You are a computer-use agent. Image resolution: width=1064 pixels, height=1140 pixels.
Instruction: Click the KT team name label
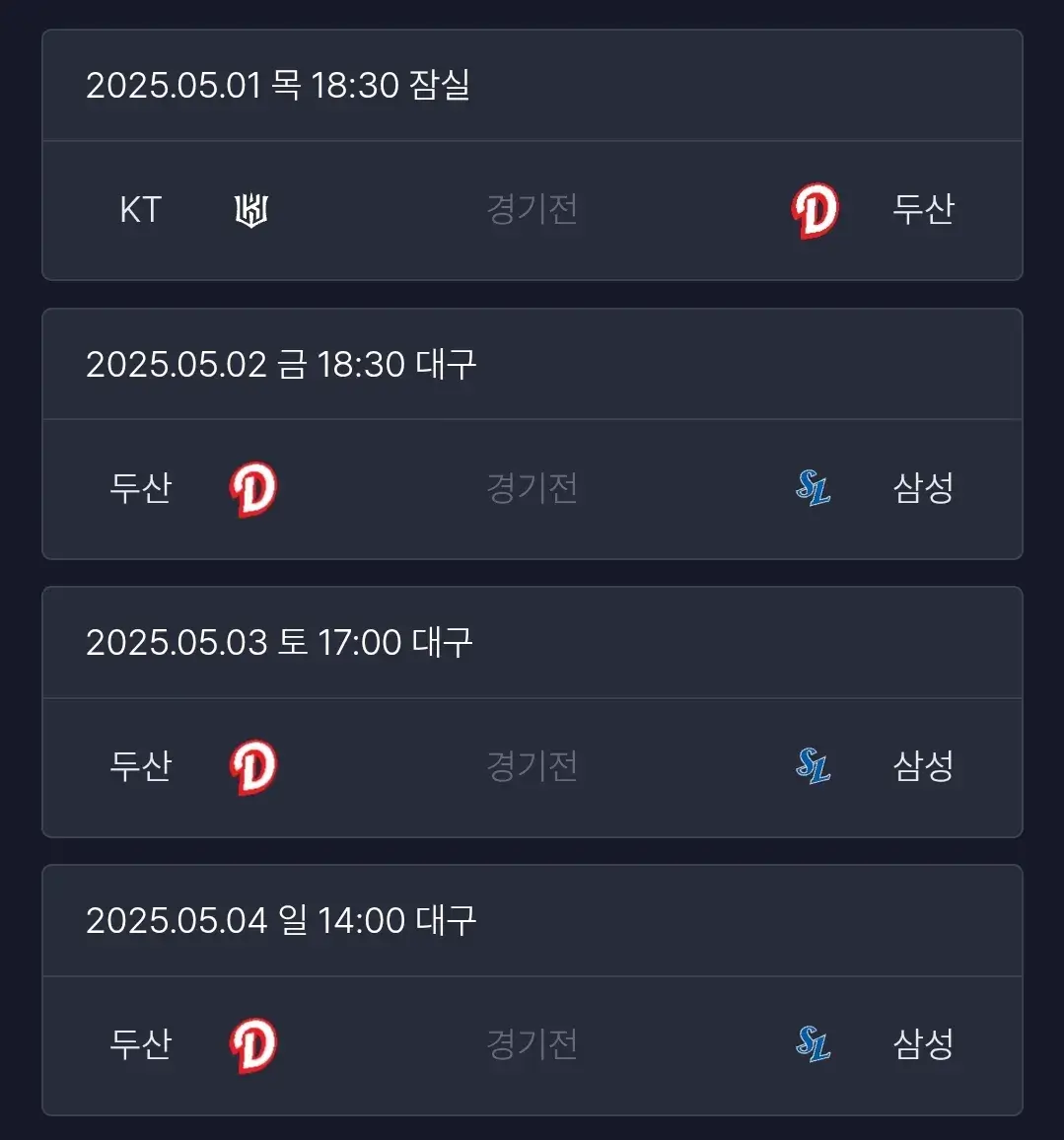tap(140, 210)
